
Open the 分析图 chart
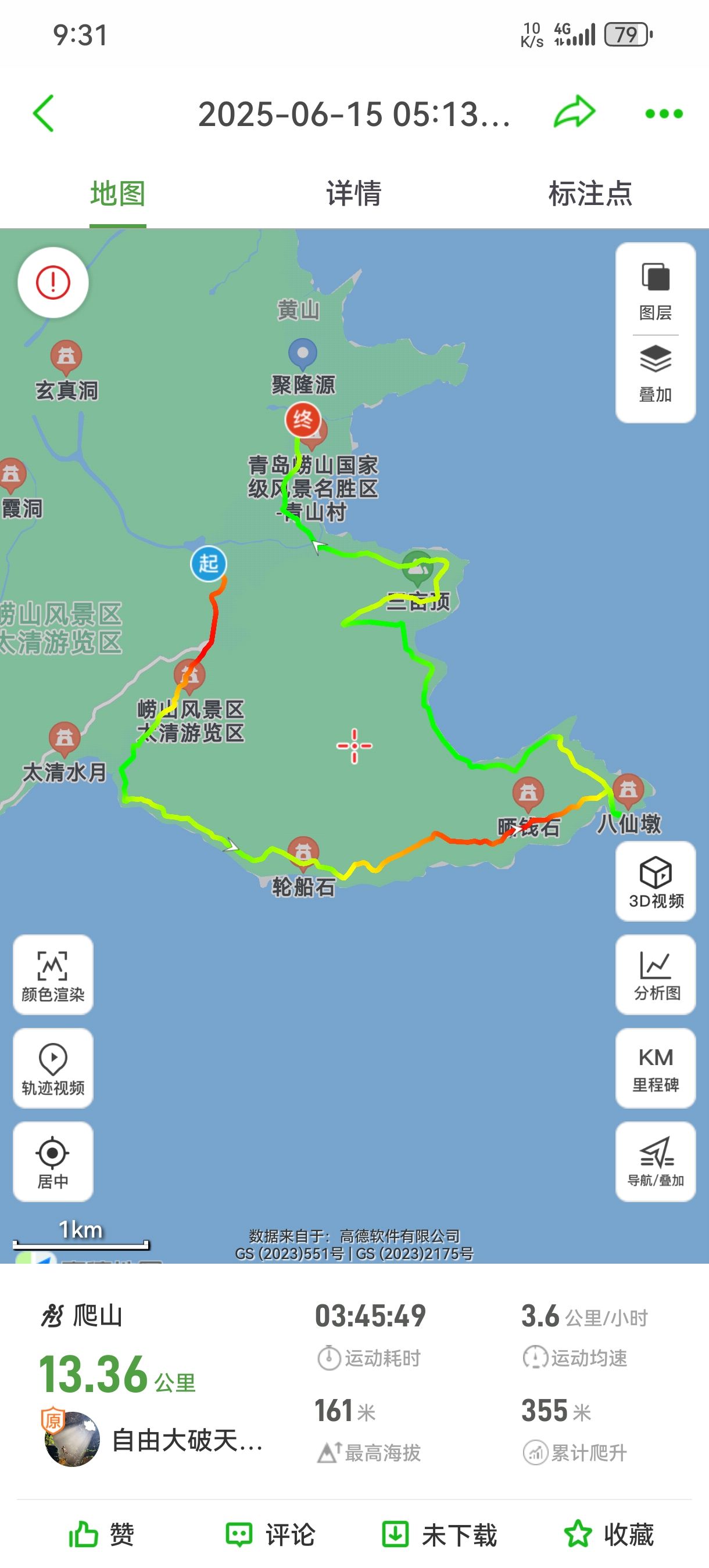pyautogui.click(x=656, y=974)
